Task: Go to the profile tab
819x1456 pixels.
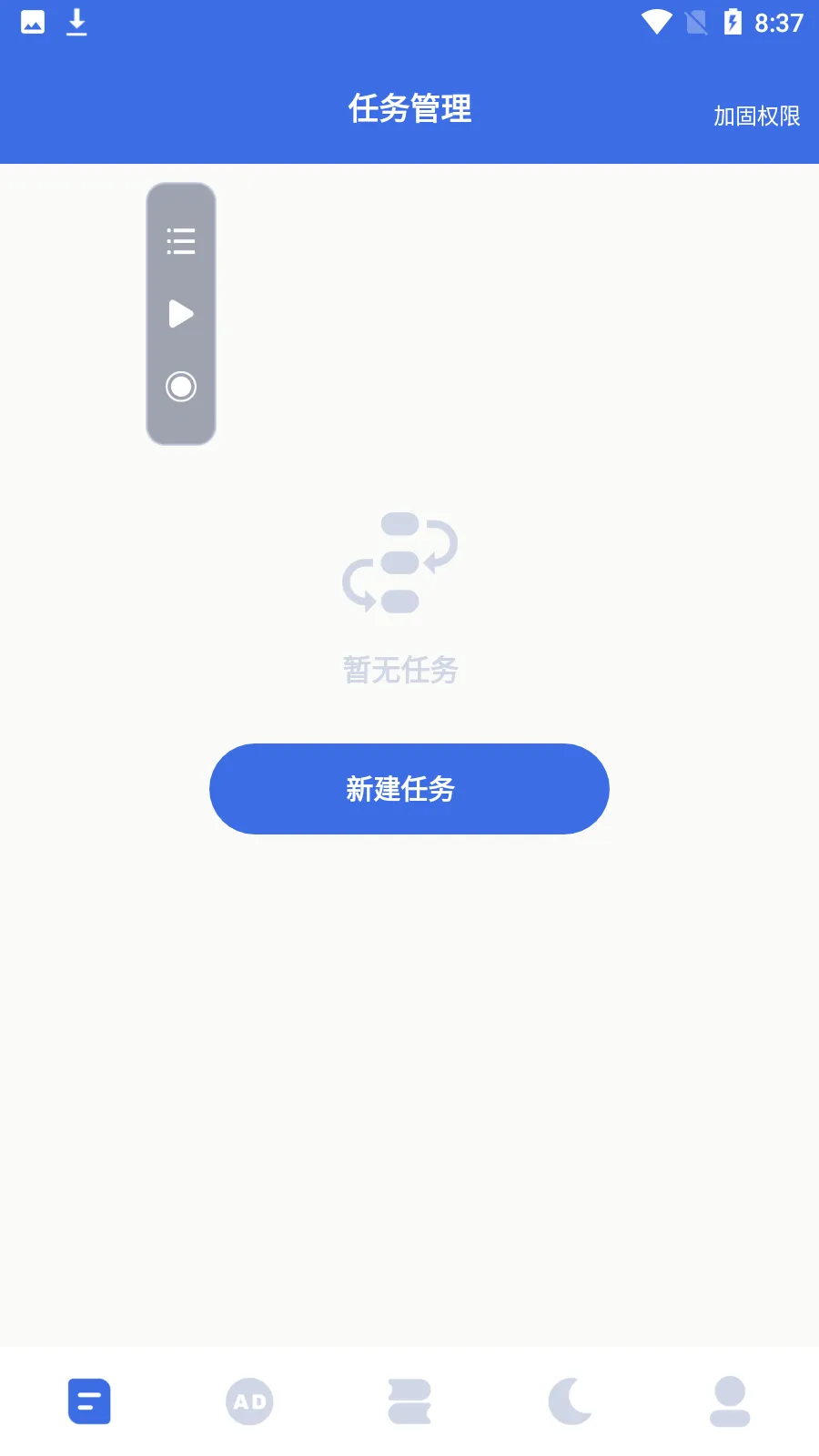Action: coord(730,1401)
